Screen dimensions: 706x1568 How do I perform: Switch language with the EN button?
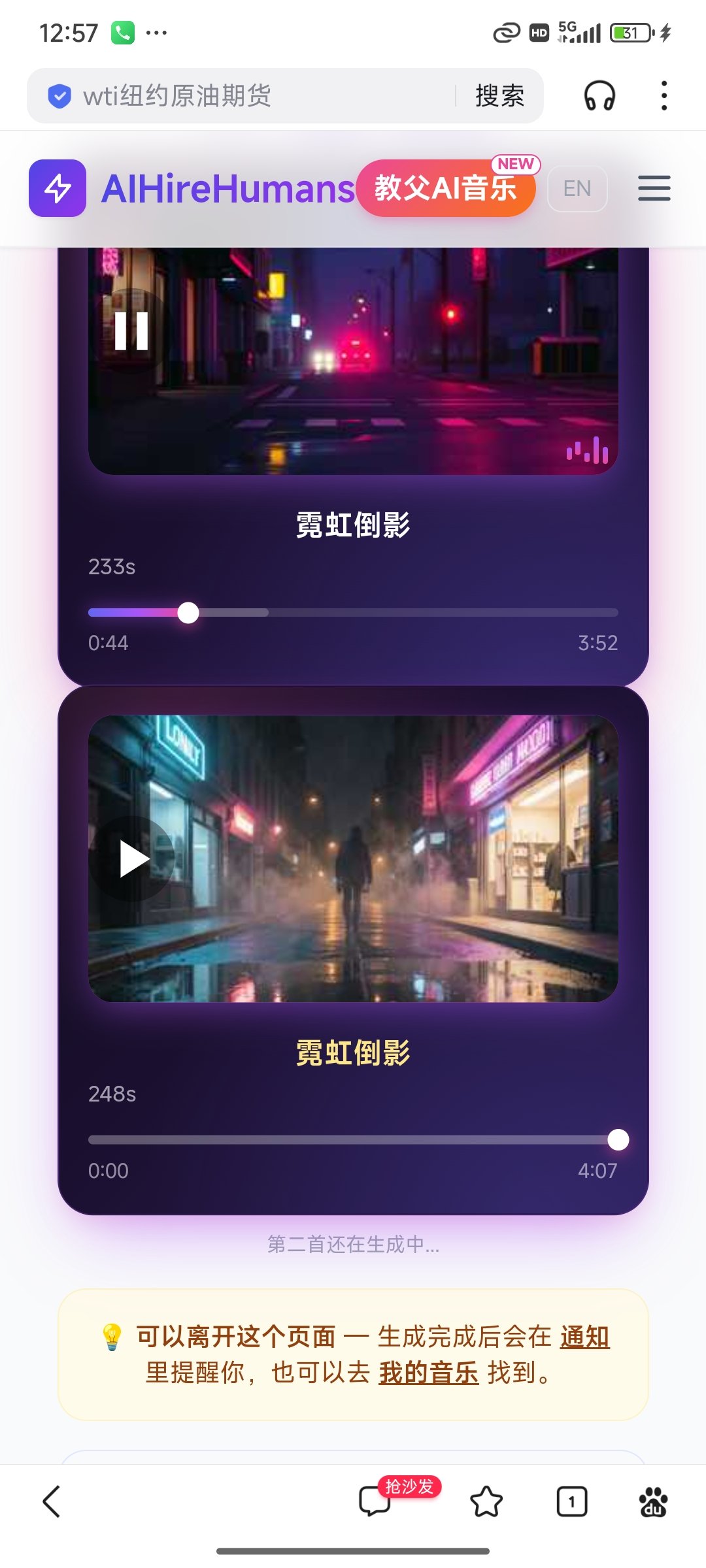577,189
